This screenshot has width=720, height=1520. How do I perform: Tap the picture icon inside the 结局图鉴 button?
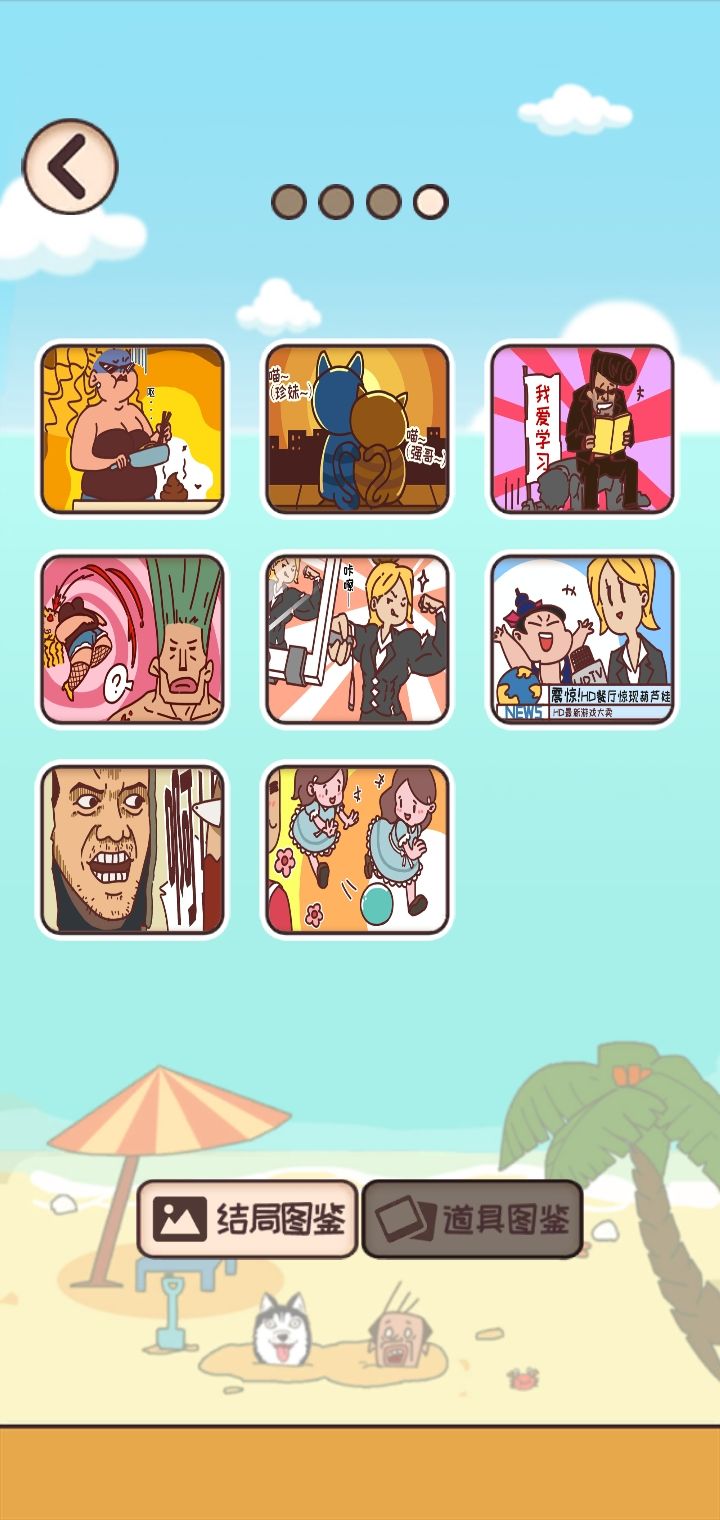[180, 1217]
